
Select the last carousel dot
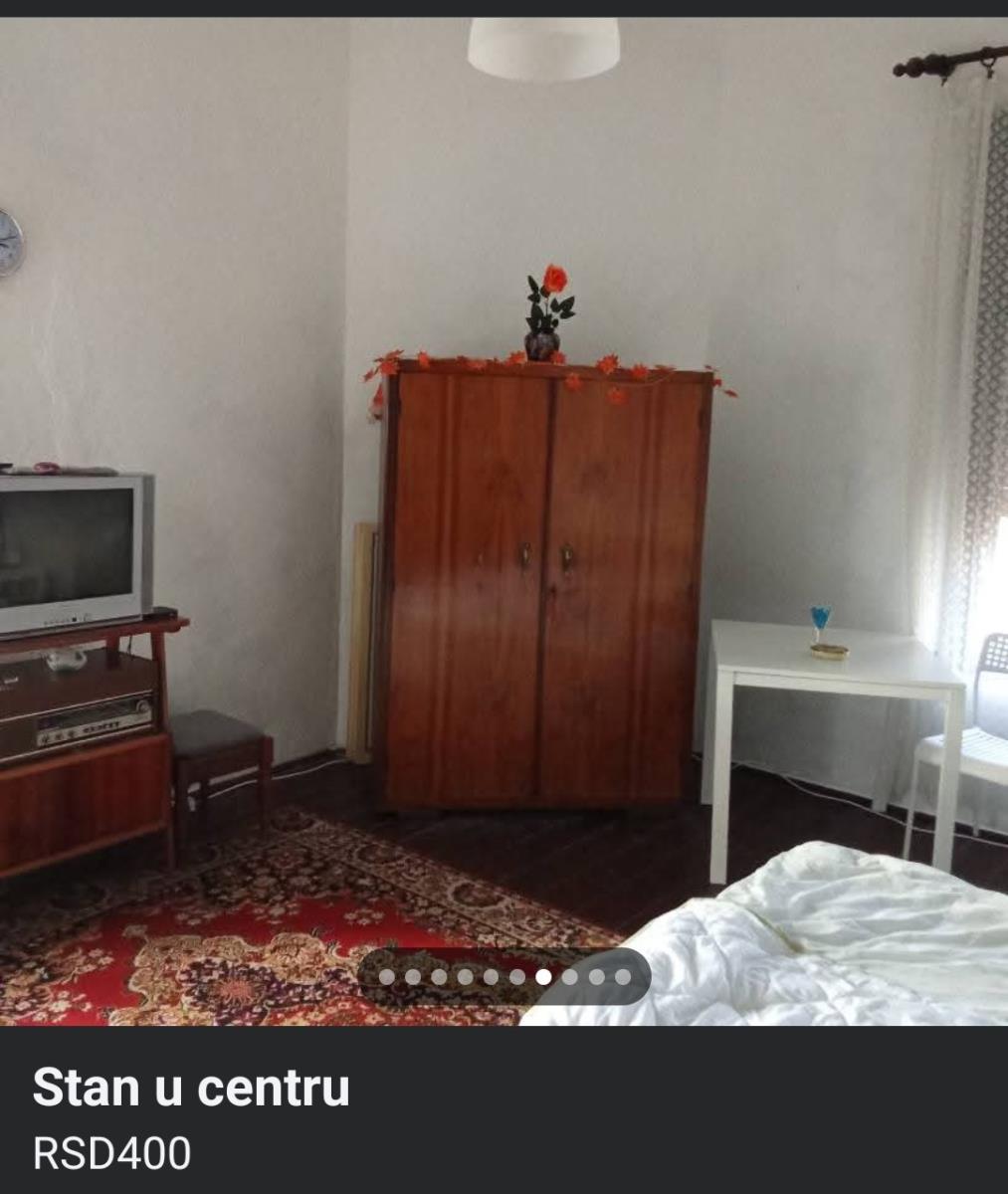point(621,977)
